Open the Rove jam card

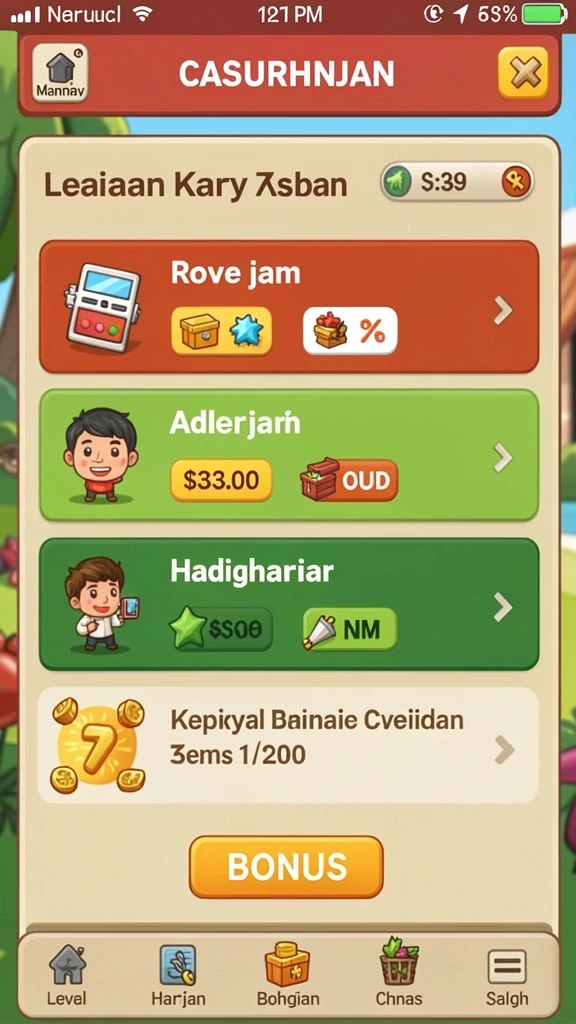click(x=289, y=306)
